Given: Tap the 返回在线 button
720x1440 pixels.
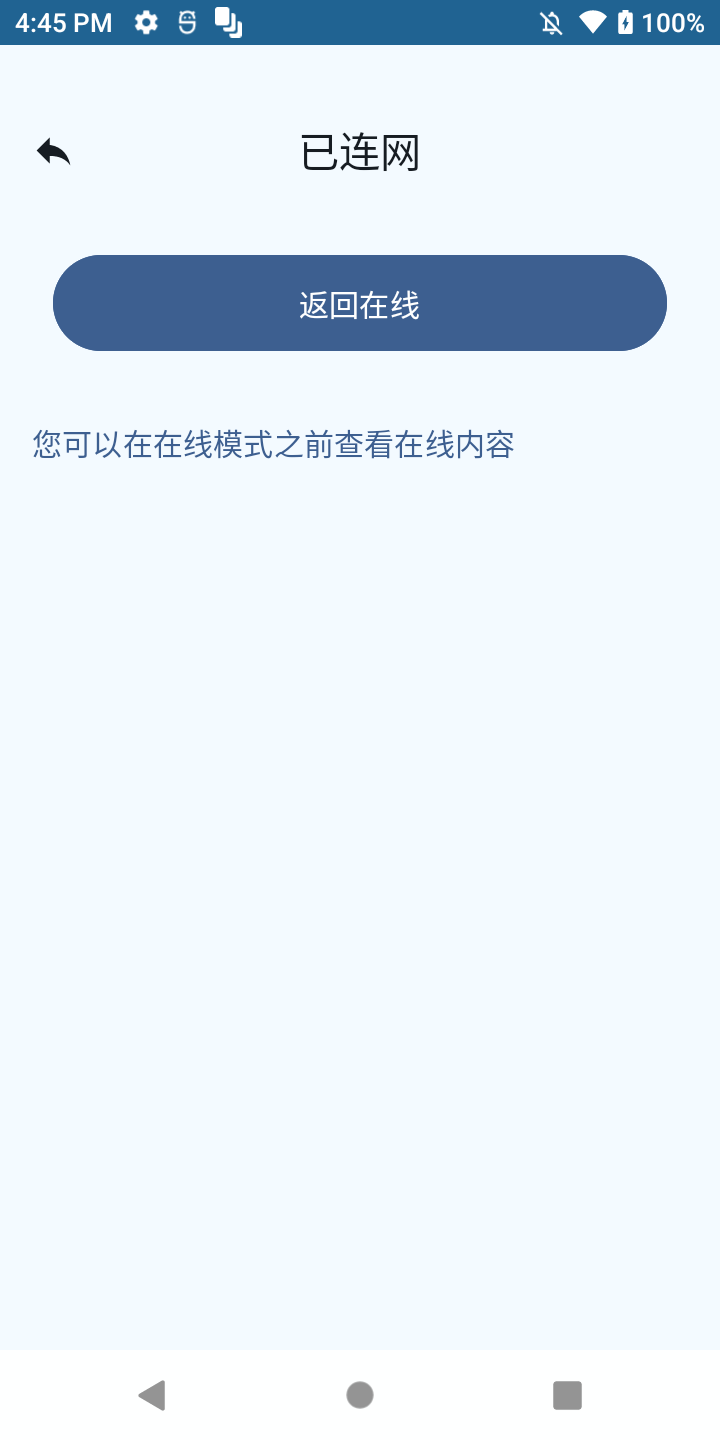Looking at the screenshot, I should tap(360, 303).
